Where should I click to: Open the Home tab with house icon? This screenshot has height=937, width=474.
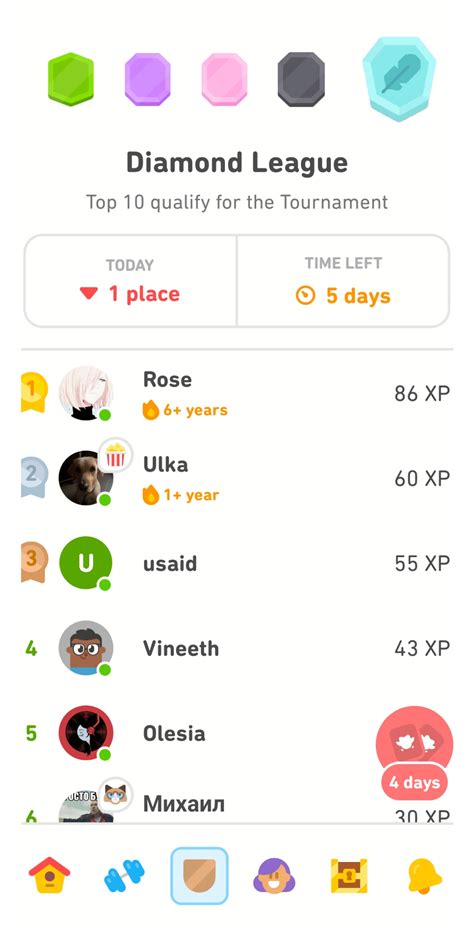(x=49, y=875)
